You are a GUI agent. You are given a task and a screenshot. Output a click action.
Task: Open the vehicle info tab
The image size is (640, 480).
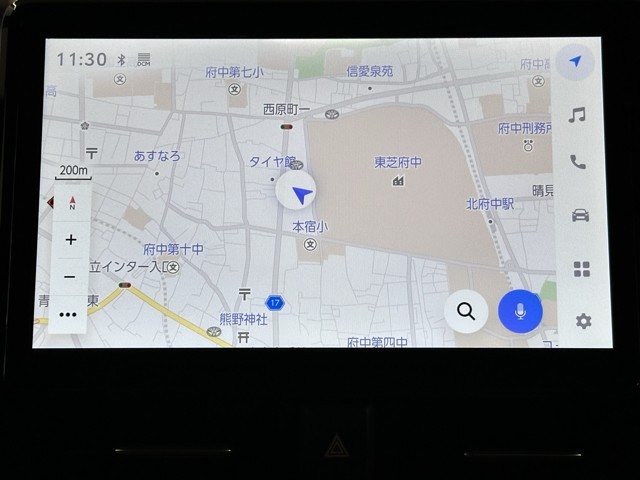(580, 215)
